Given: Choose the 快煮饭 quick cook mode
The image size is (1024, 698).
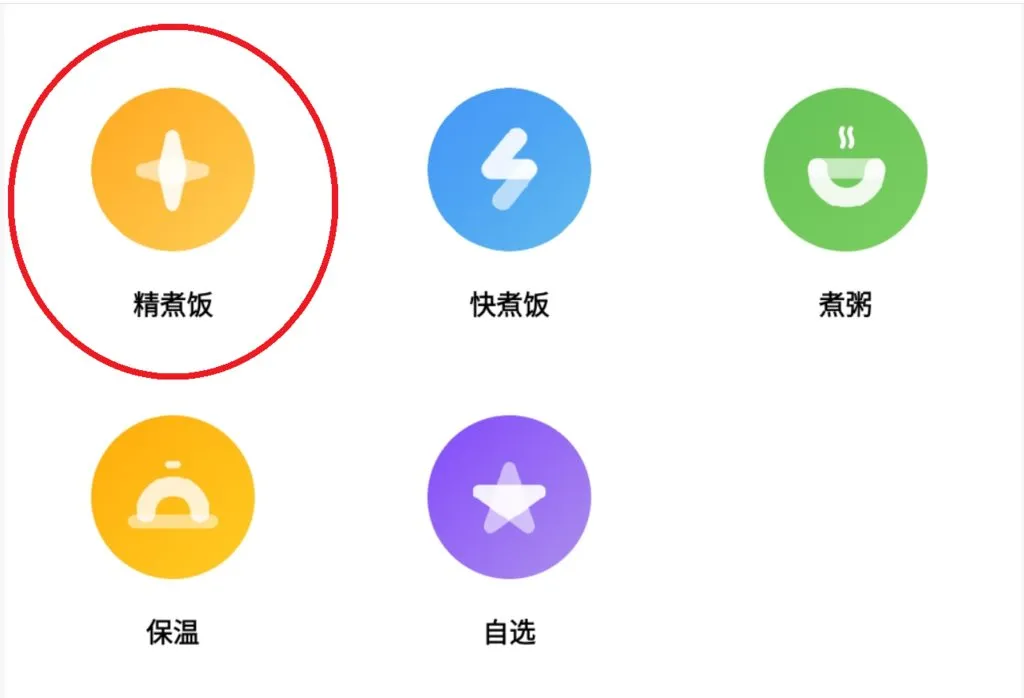Looking at the screenshot, I should [509, 168].
